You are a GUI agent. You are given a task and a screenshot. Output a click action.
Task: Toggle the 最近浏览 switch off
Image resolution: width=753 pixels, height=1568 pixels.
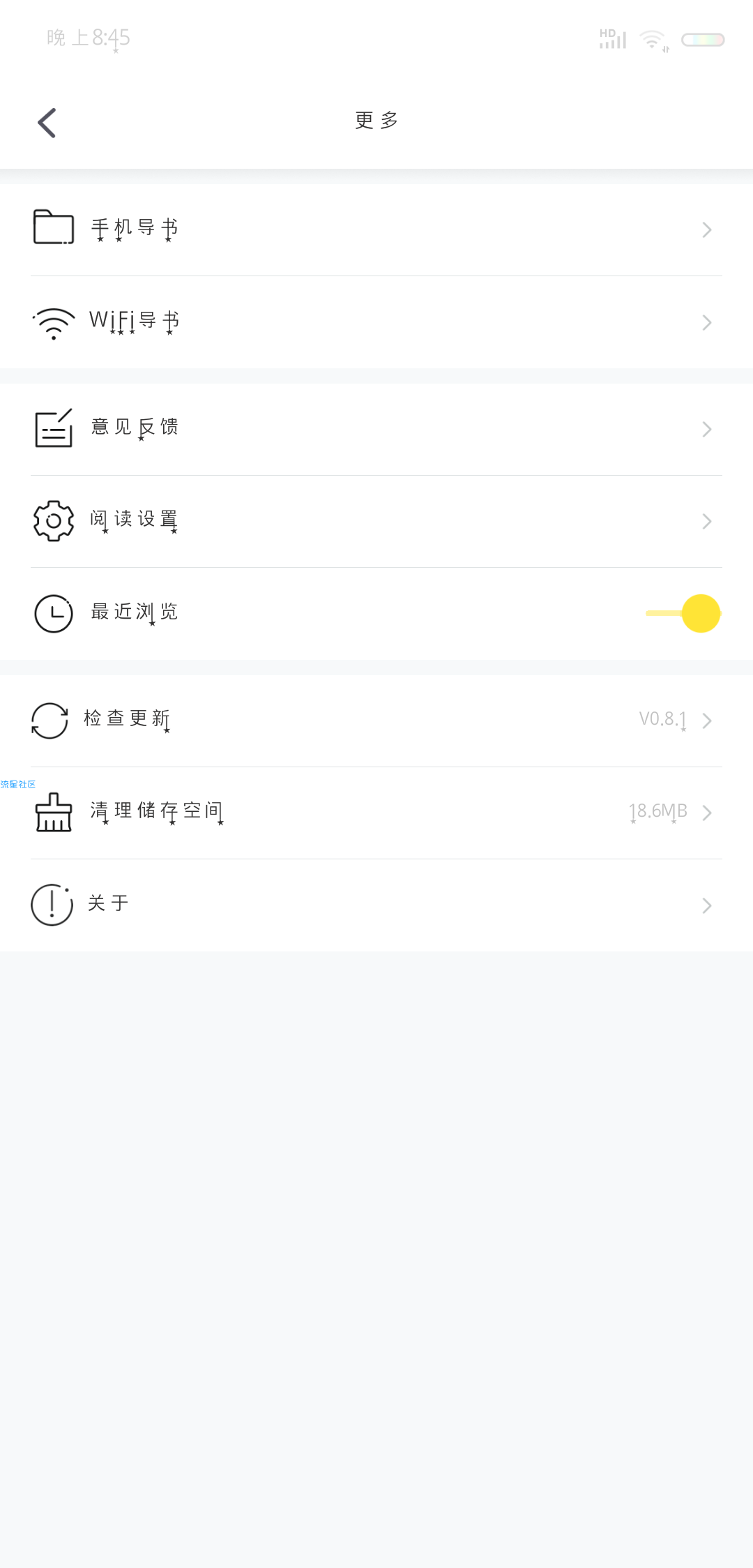683,613
